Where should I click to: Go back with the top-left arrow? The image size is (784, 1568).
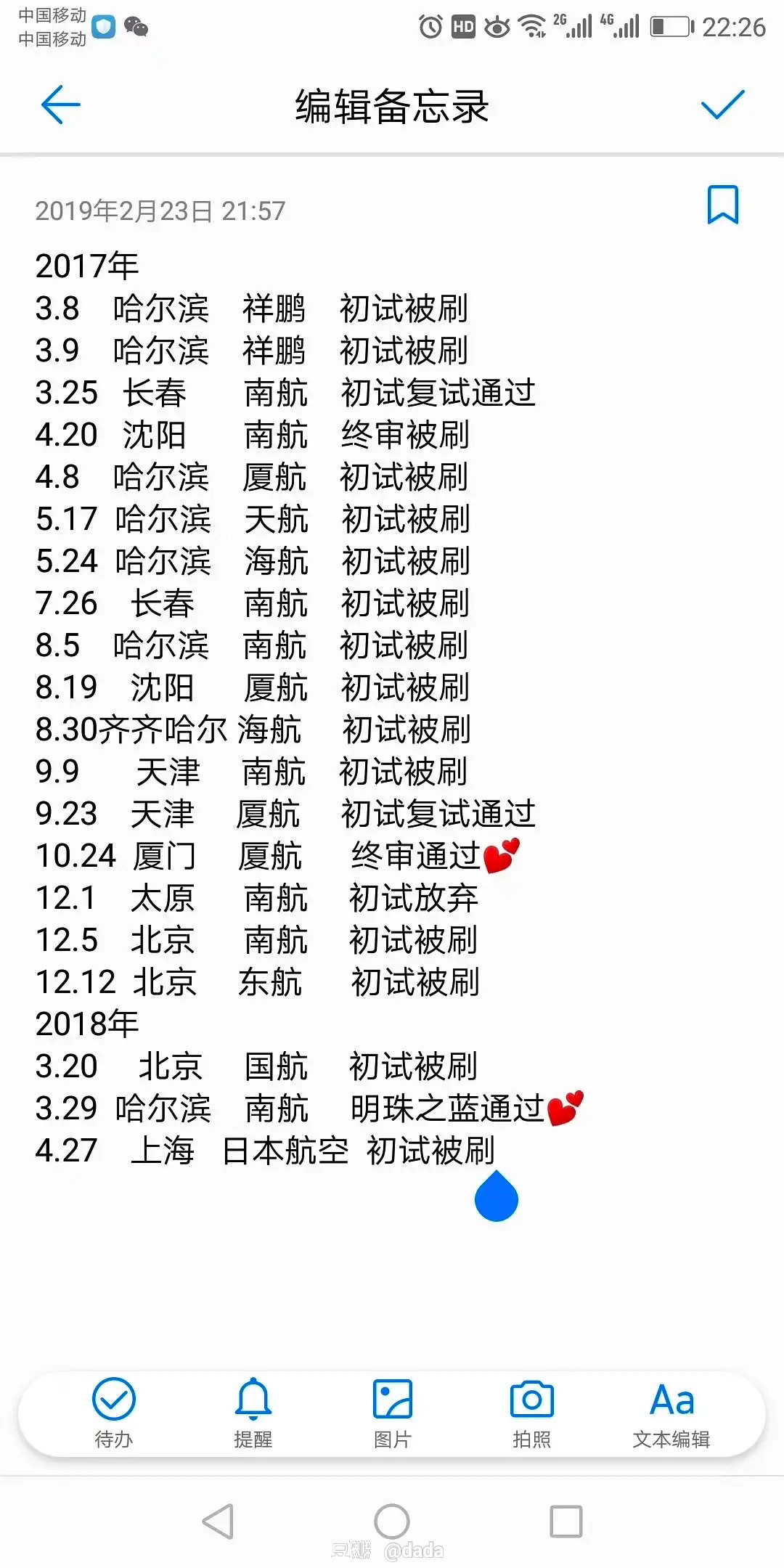[x=61, y=105]
